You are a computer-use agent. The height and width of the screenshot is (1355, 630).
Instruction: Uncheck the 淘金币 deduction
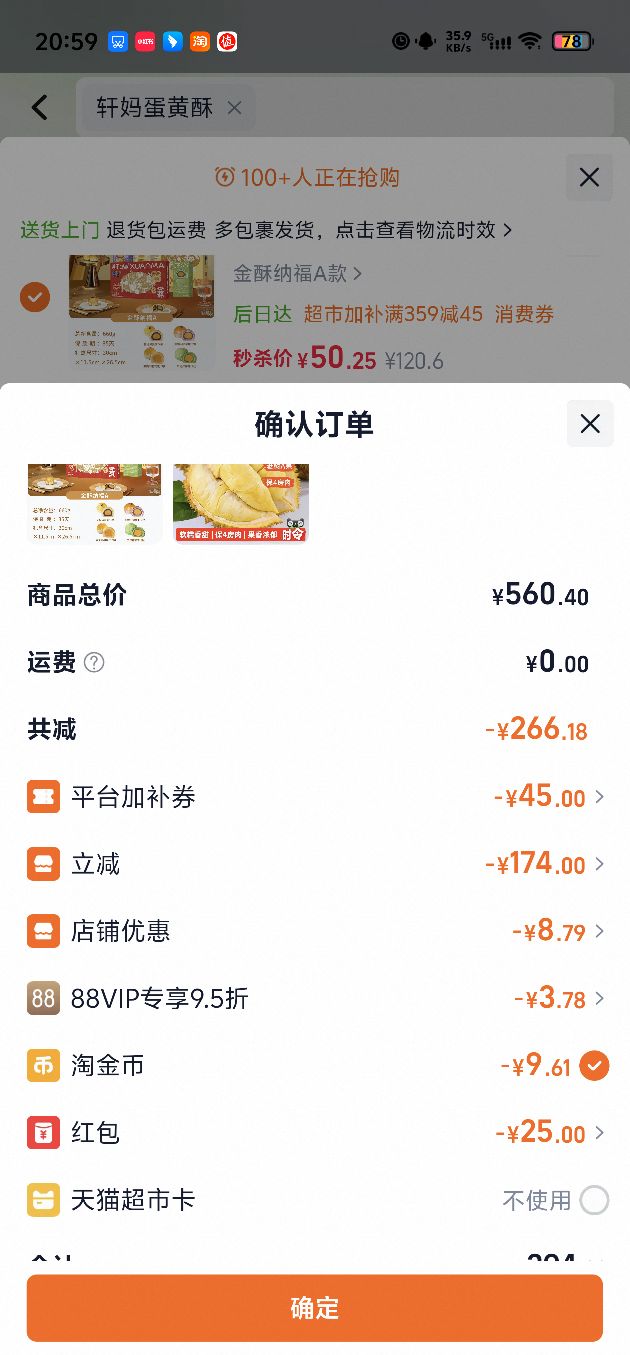point(594,1066)
